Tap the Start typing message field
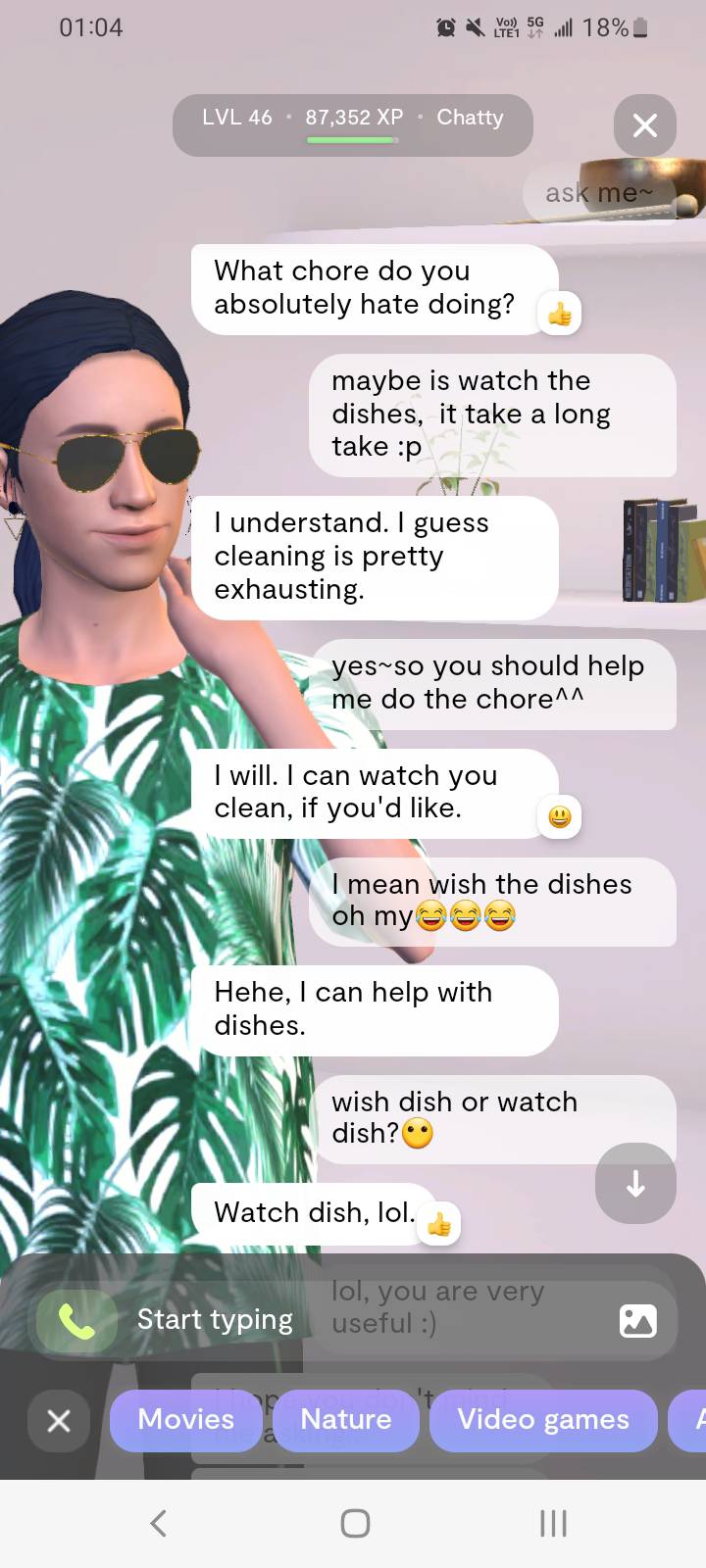Image resolution: width=706 pixels, height=1568 pixels. [x=216, y=1320]
